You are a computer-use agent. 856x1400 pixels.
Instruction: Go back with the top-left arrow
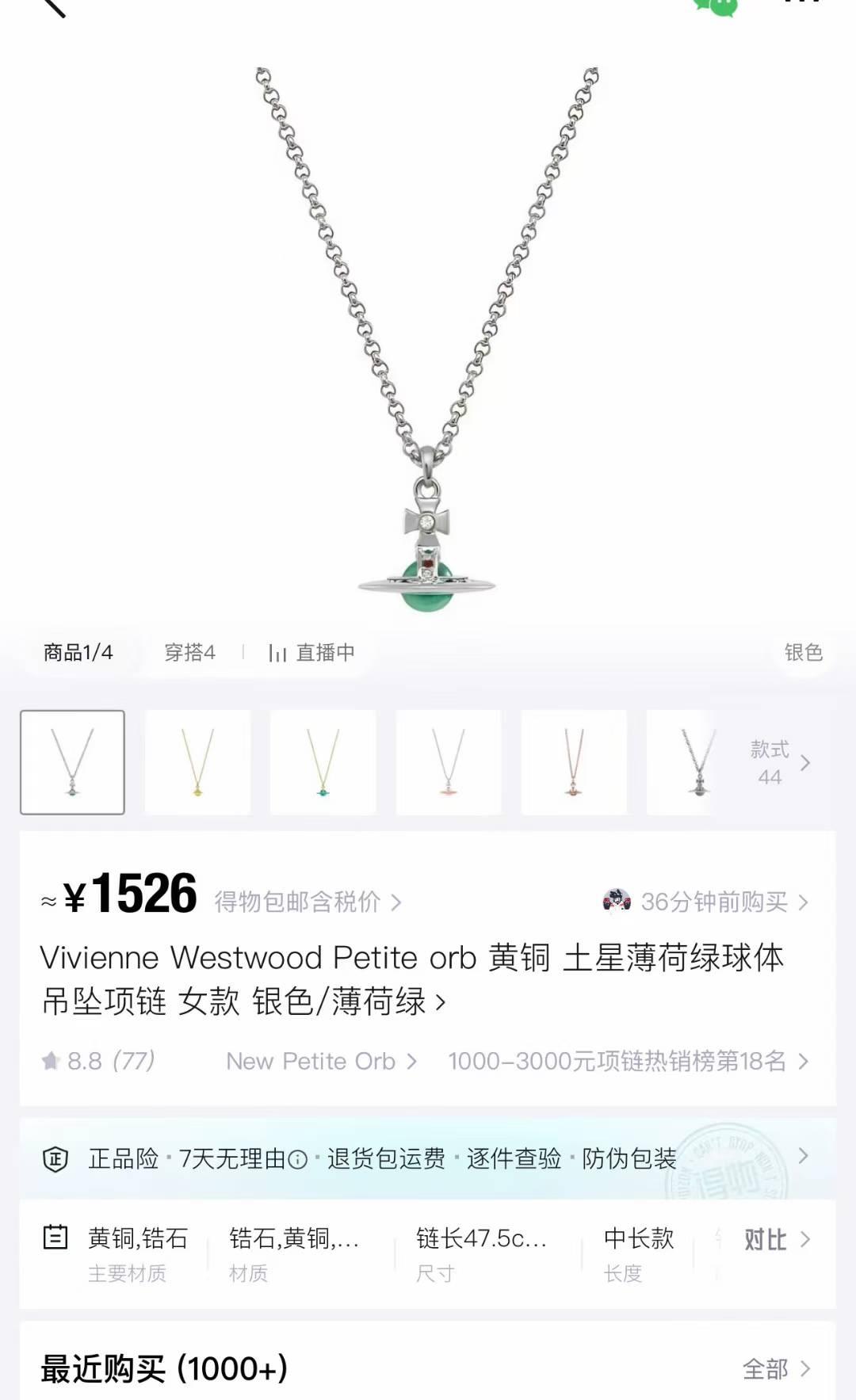(x=54, y=6)
